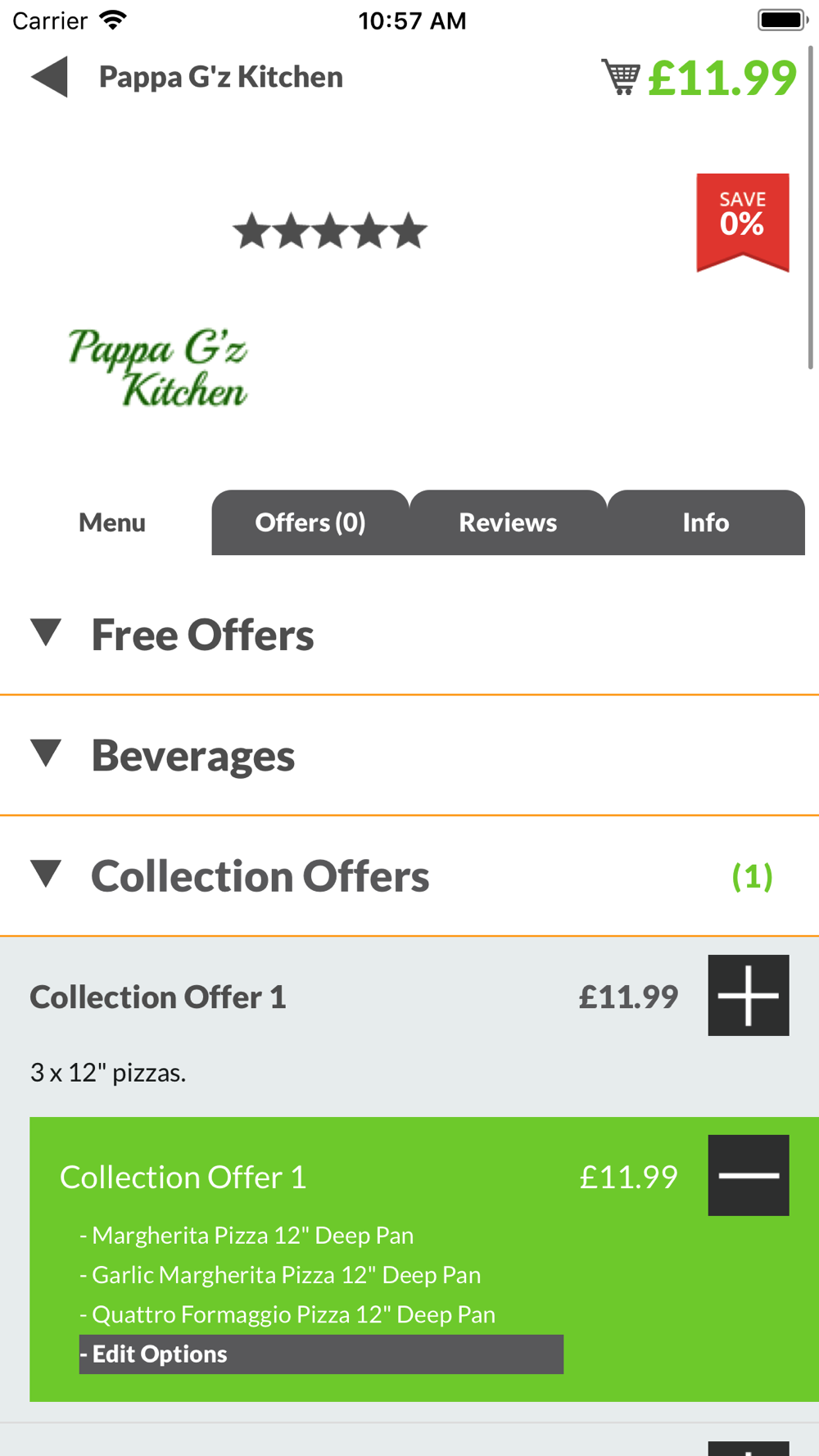The width and height of the screenshot is (819, 1456).
Task: Select the Menu tab
Action: pos(112,522)
